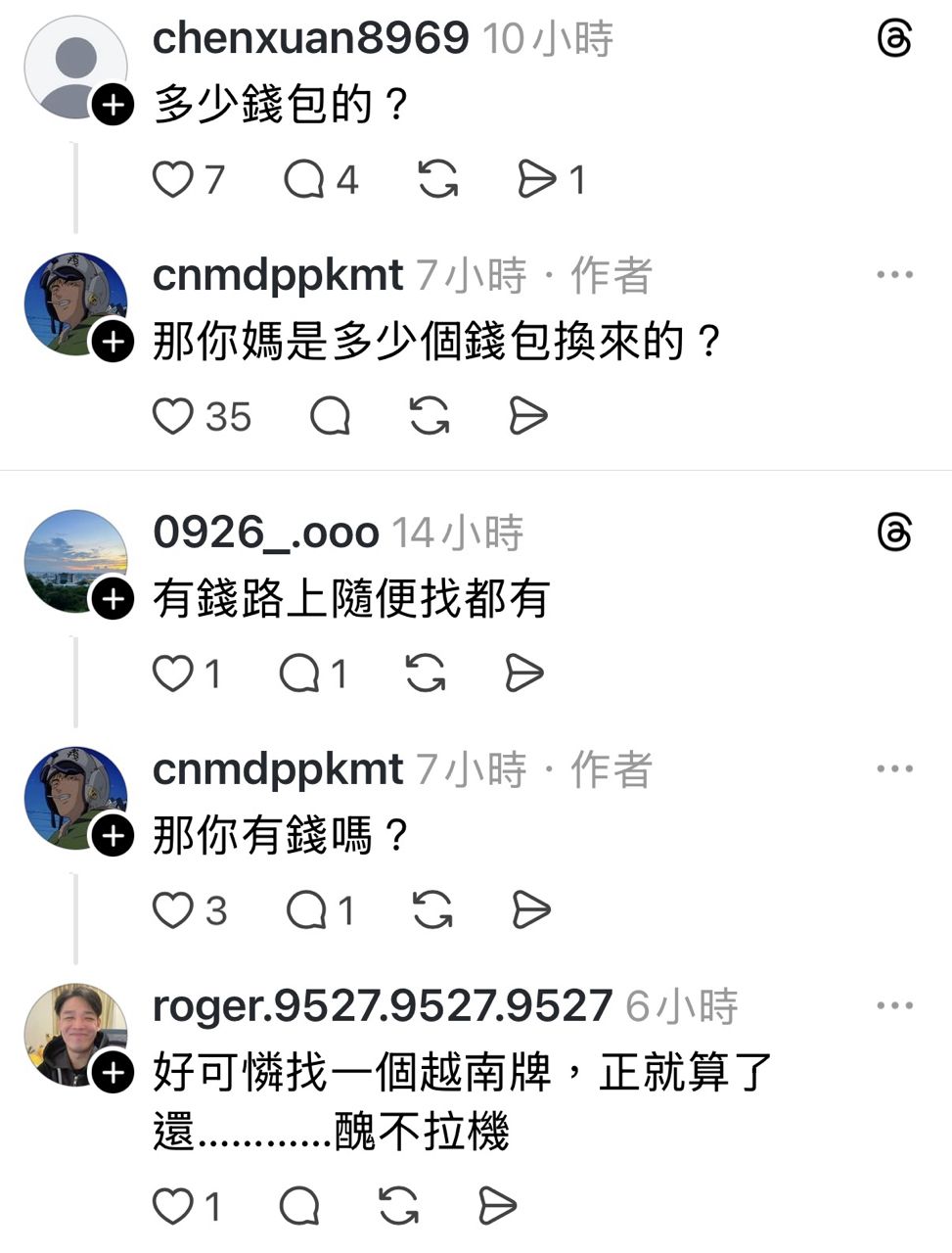Like roger.9527.9527.9527's comment
The height and width of the screenshot is (1253, 952).
coord(173,1207)
